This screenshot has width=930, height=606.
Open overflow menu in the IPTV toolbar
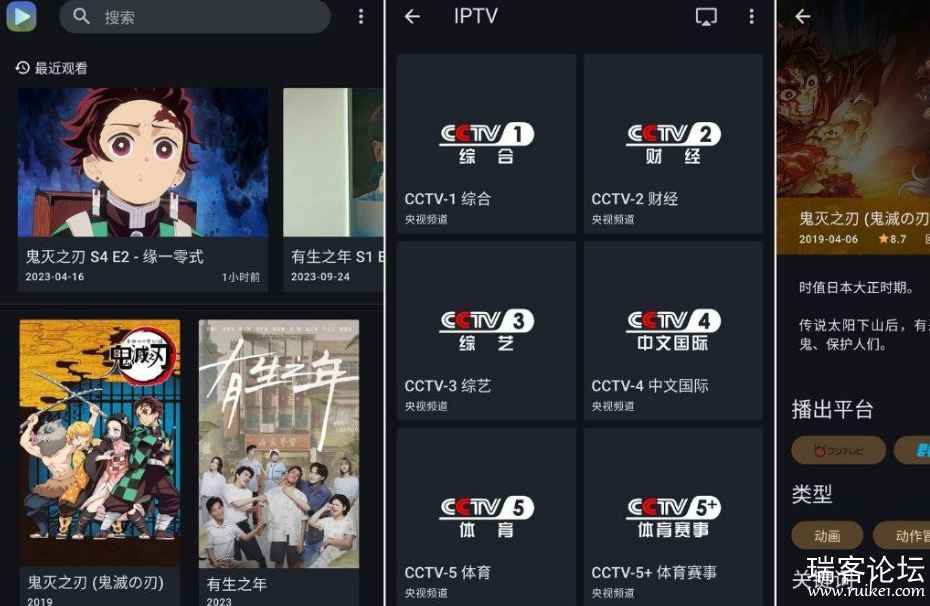coord(751,17)
